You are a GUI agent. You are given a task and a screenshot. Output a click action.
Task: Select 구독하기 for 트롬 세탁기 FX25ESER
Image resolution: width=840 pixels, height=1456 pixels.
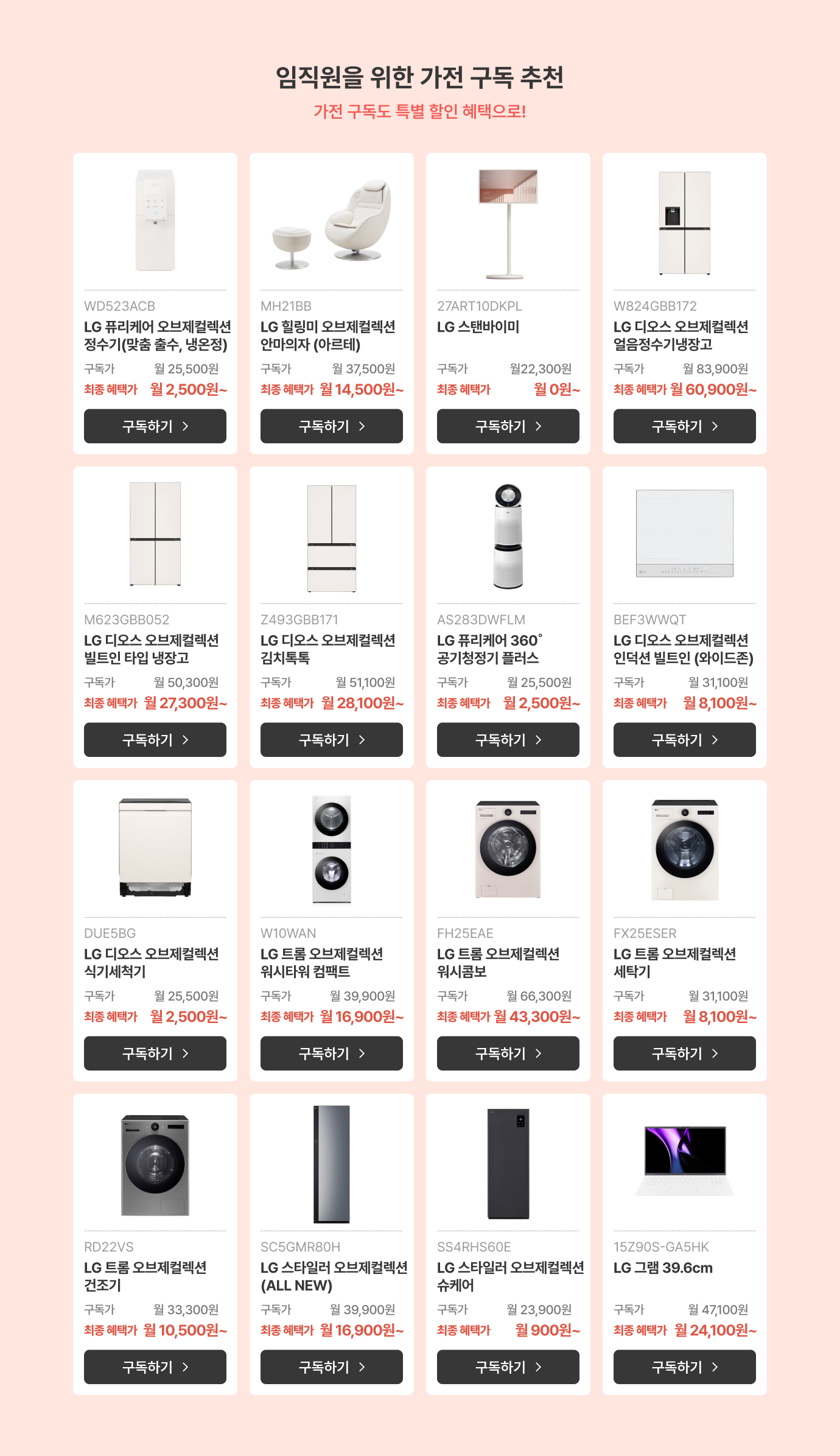[684, 1053]
